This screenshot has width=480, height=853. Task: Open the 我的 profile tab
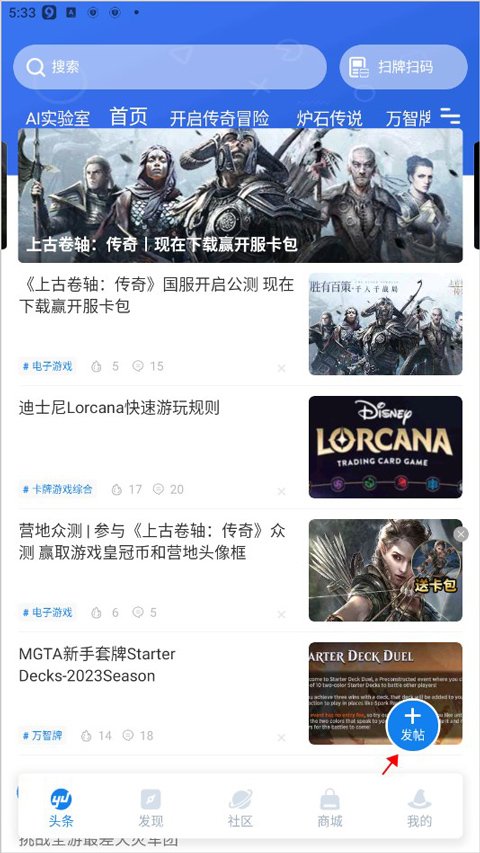pyautogui.click(x=420, y=808)
